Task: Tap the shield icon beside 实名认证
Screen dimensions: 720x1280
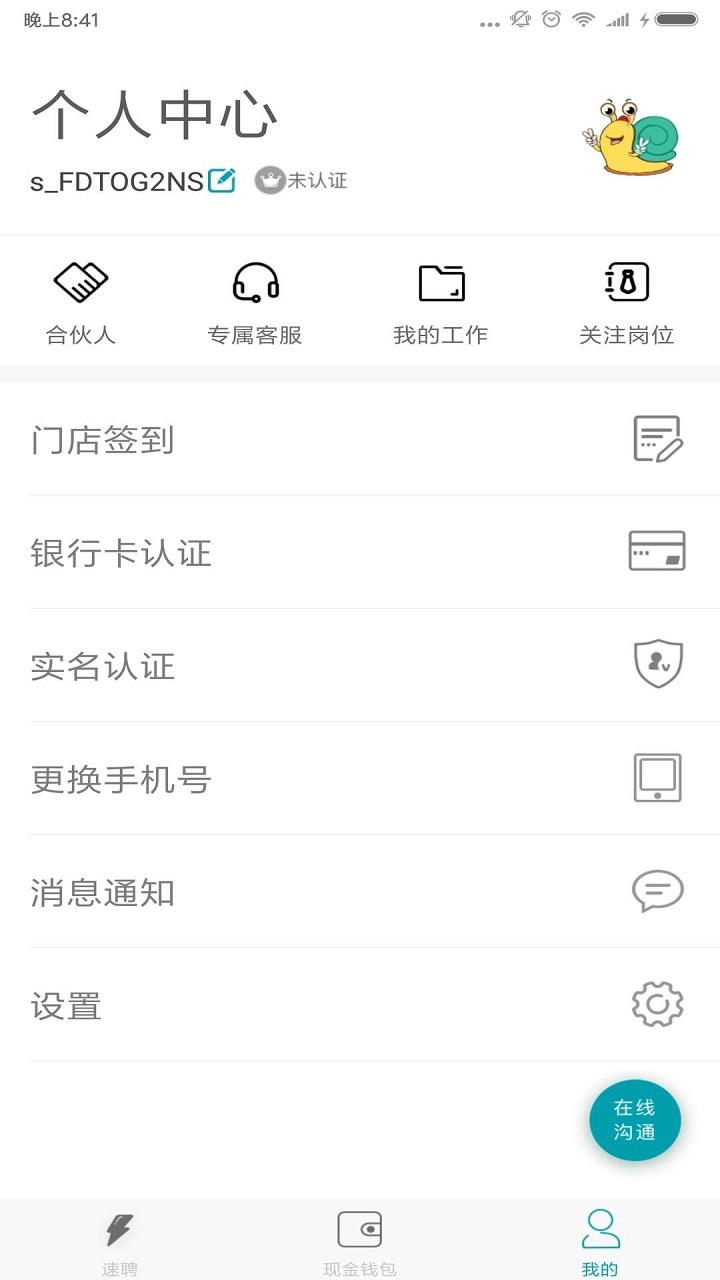Action: pos(657,666)
